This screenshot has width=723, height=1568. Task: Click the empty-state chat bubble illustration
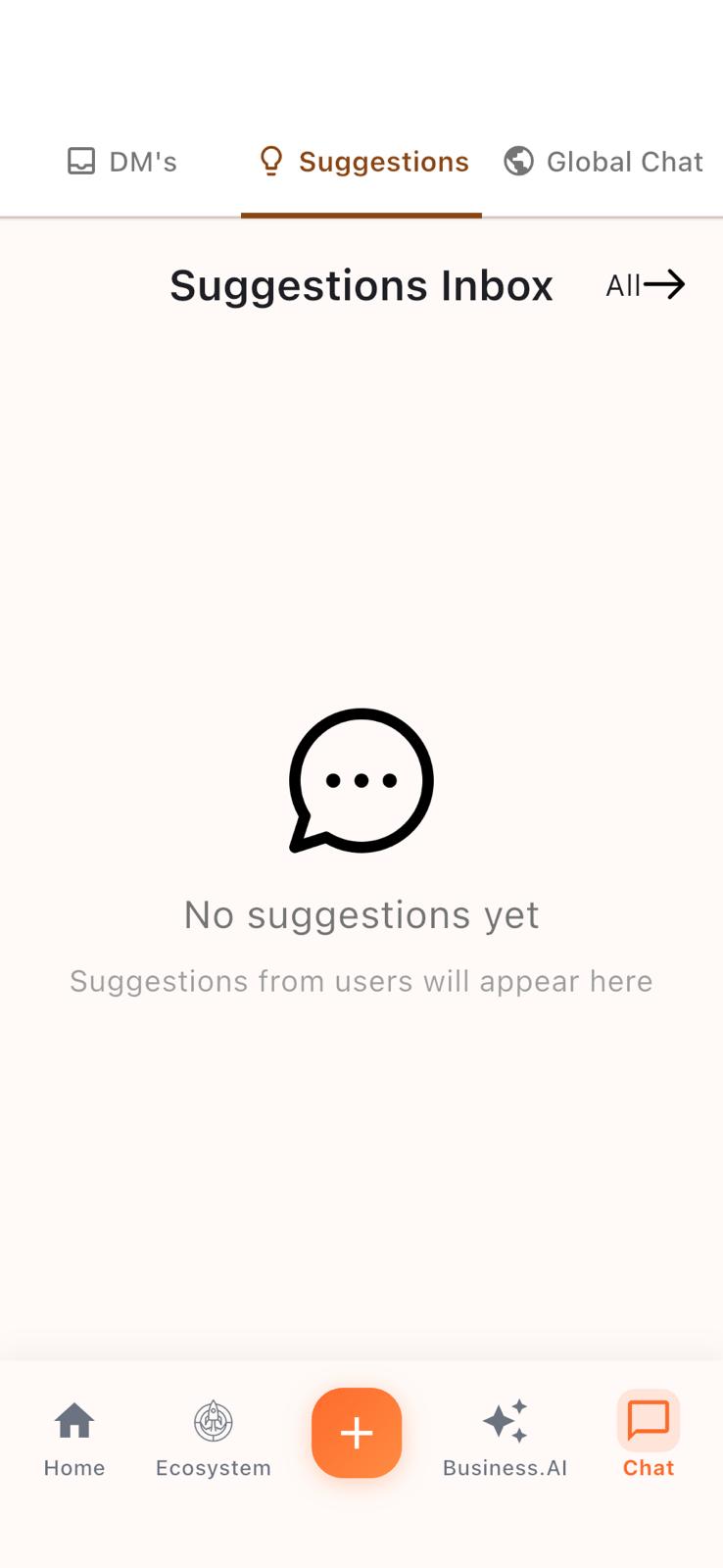pyautogui.click(x=361, y=781)
